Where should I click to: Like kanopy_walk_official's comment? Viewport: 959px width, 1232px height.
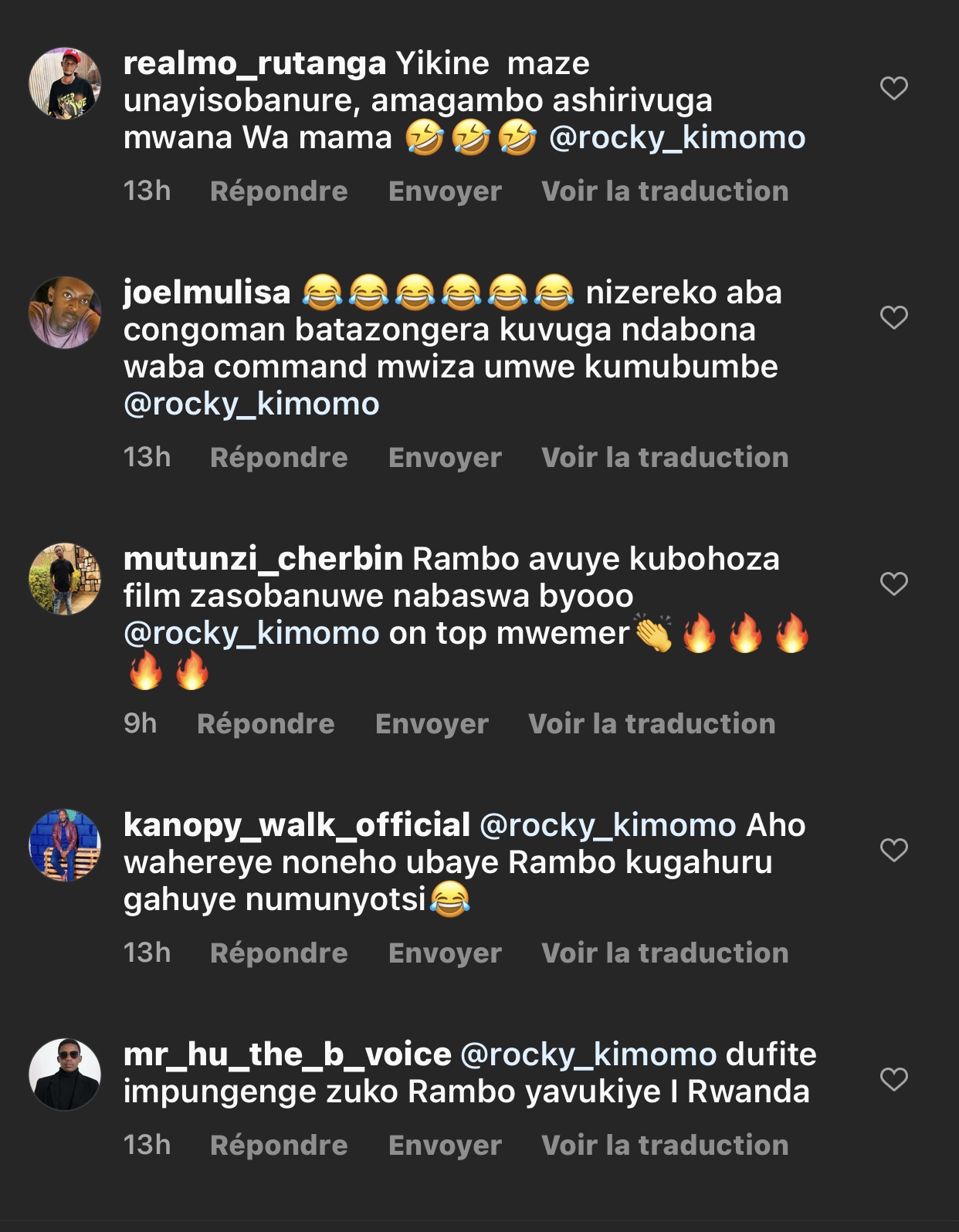click(x=893, y=850)
